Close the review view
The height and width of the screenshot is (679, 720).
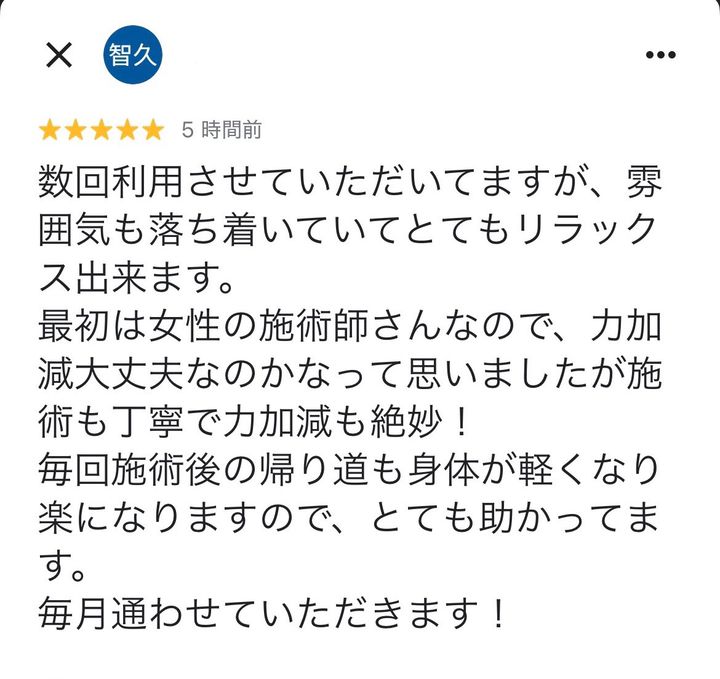tap(59, 55)
